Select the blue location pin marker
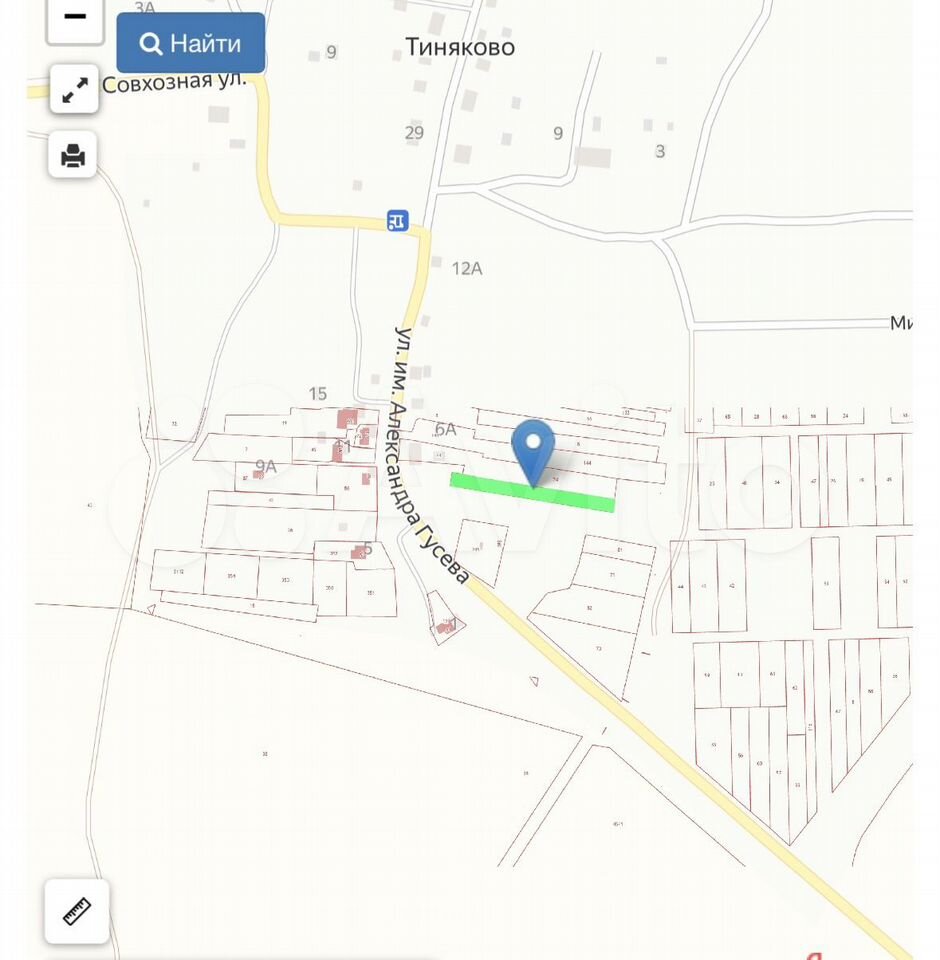The width and height of the screenshot is (940, 960). click(533, 448)
